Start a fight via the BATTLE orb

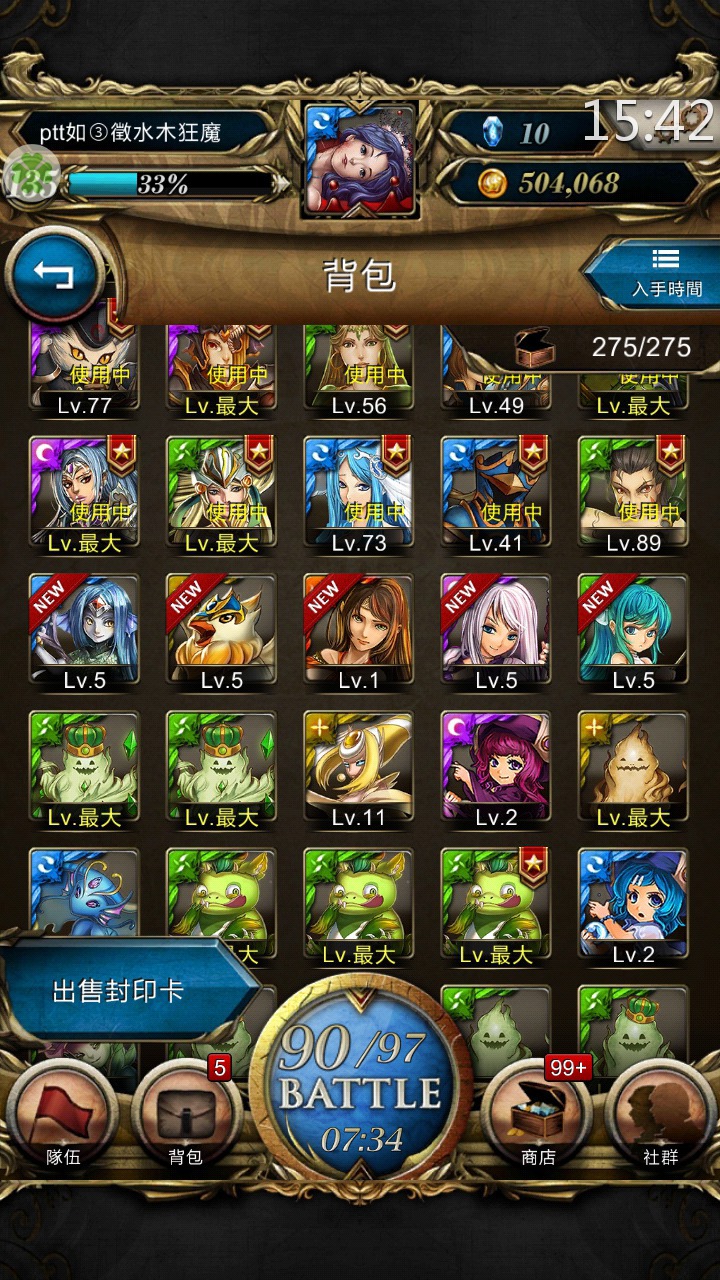360,1076
